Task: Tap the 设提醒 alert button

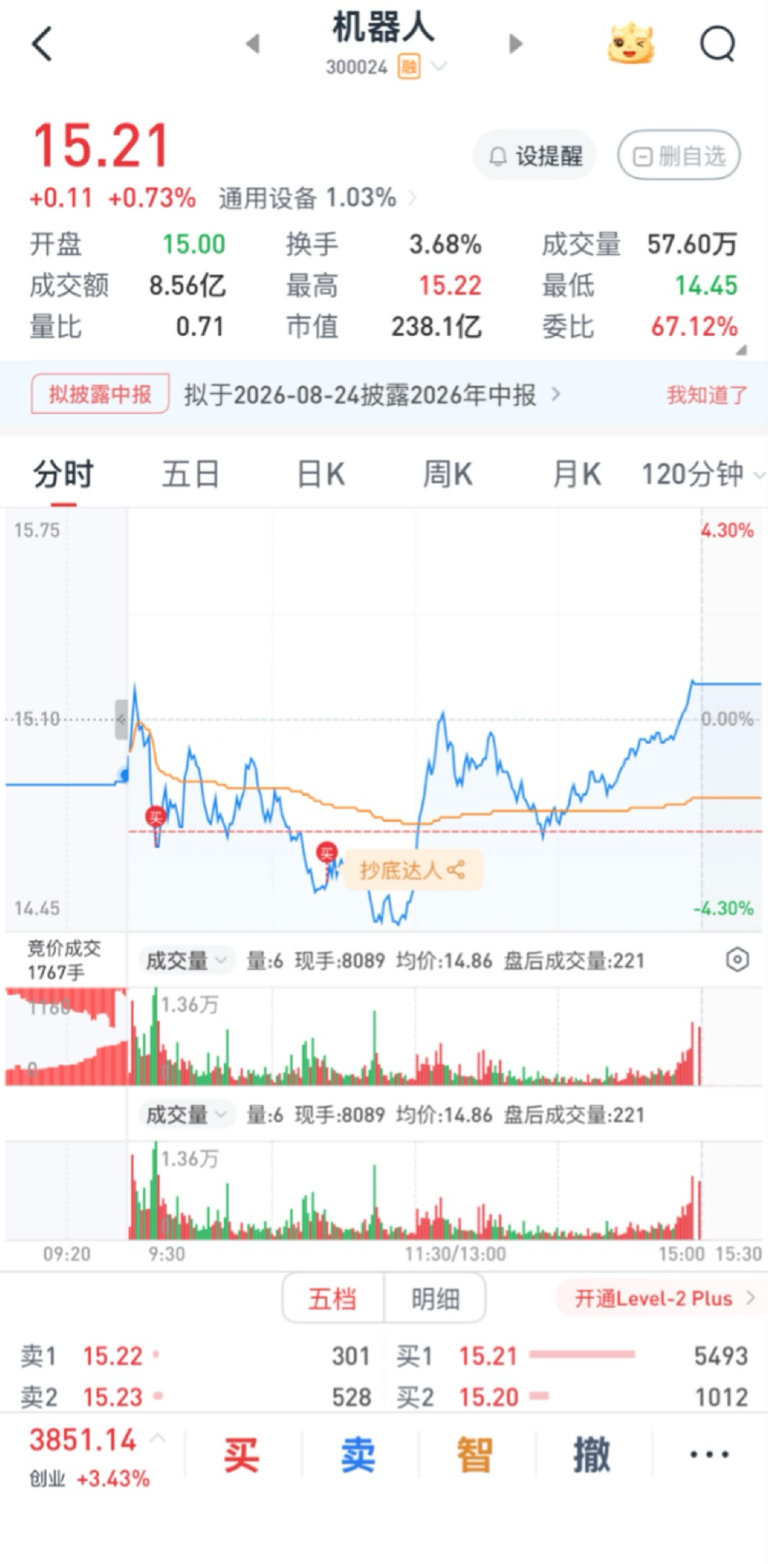Action: [x=534, y=156]
